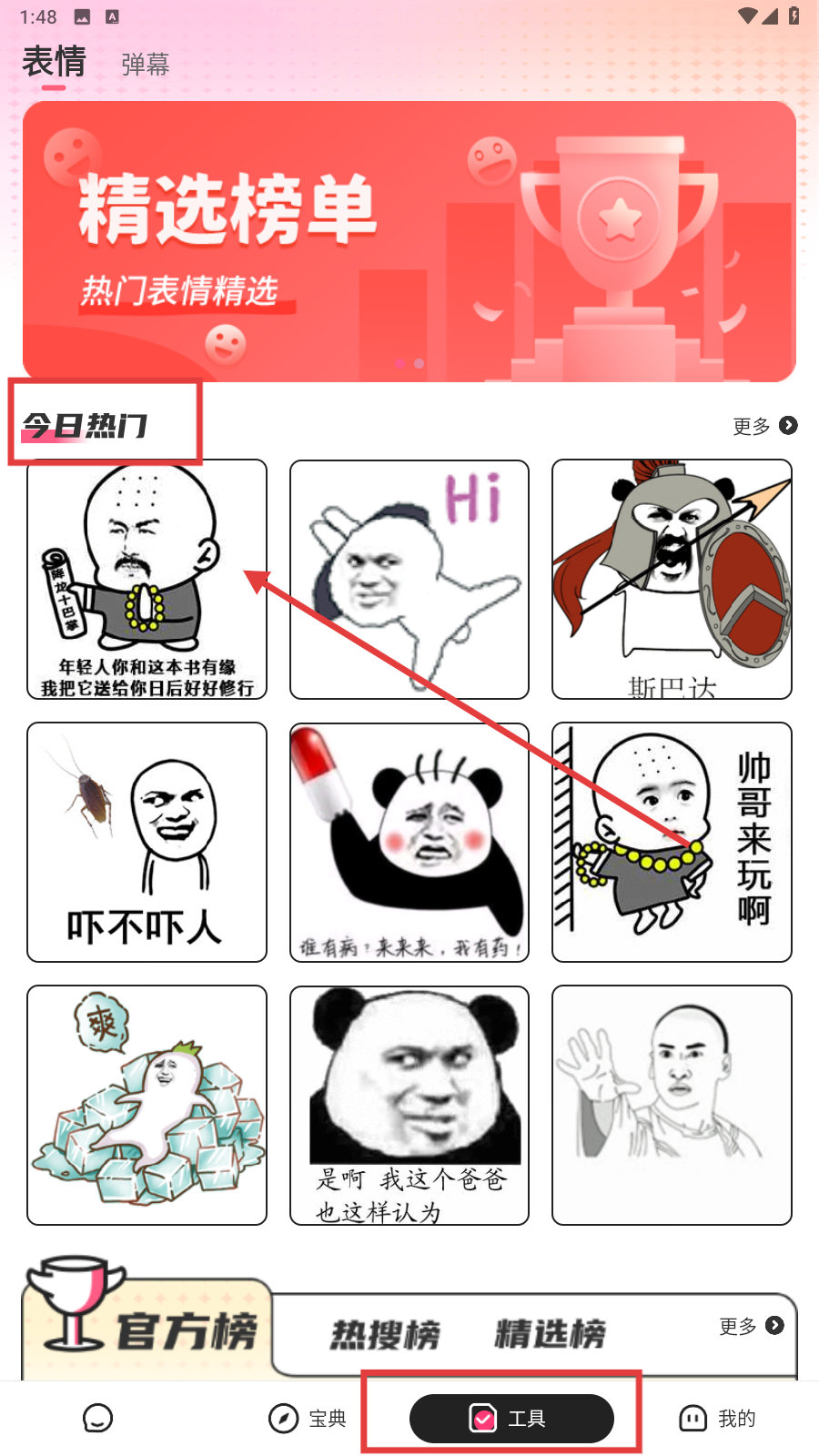Screen dimensions: 819x1456
Task: Open the 爽 ice cubes sticker
Action: pyautogui.click(x=147, y=1105)
